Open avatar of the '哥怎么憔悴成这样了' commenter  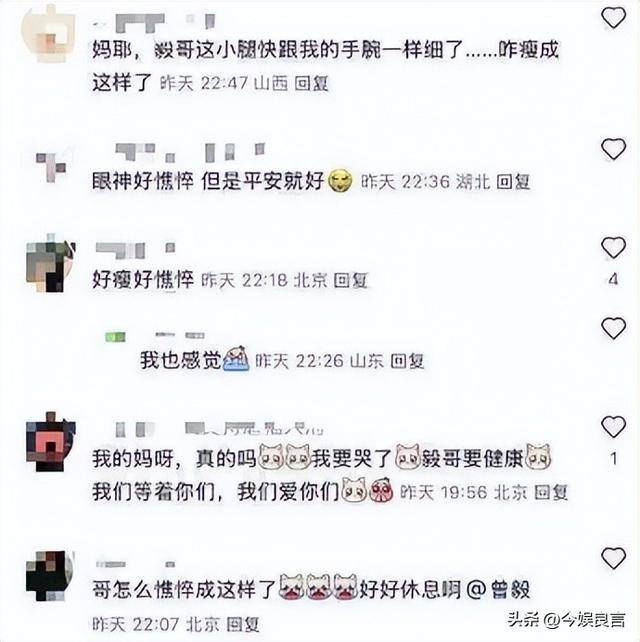(49, 576)
